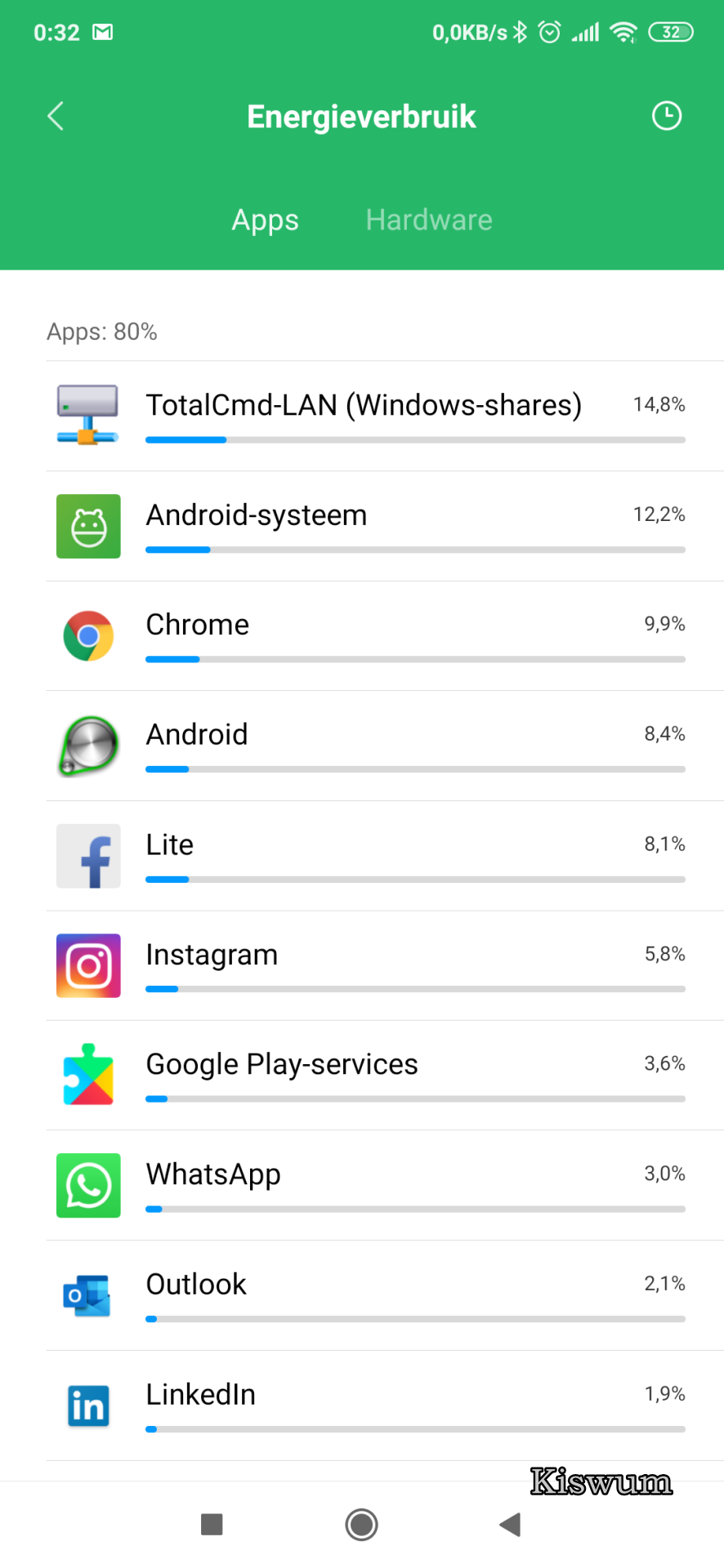The image size is (724, 1568).
Task: Open the battery usage history clock
Action: 666,116
